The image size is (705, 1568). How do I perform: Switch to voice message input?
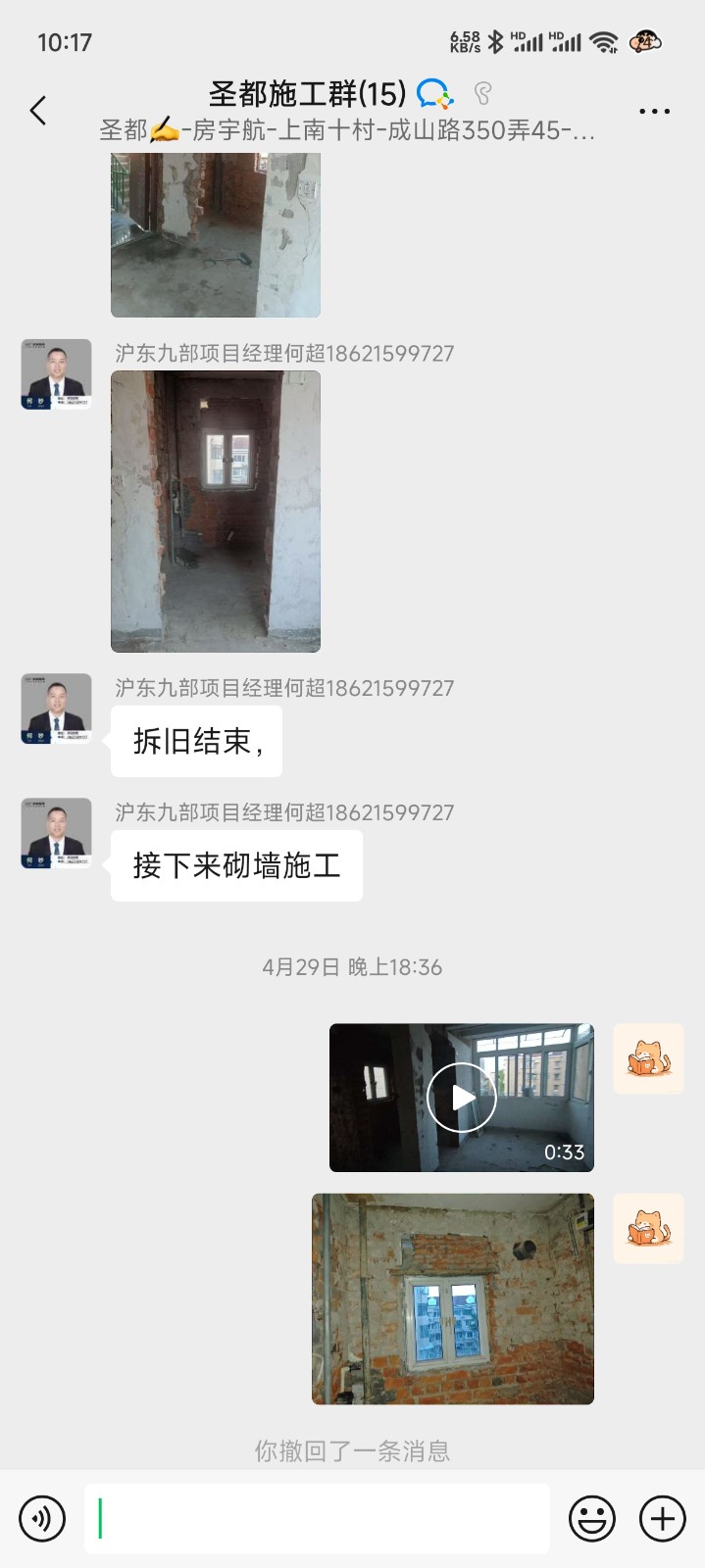click(x=42, y=1518)
